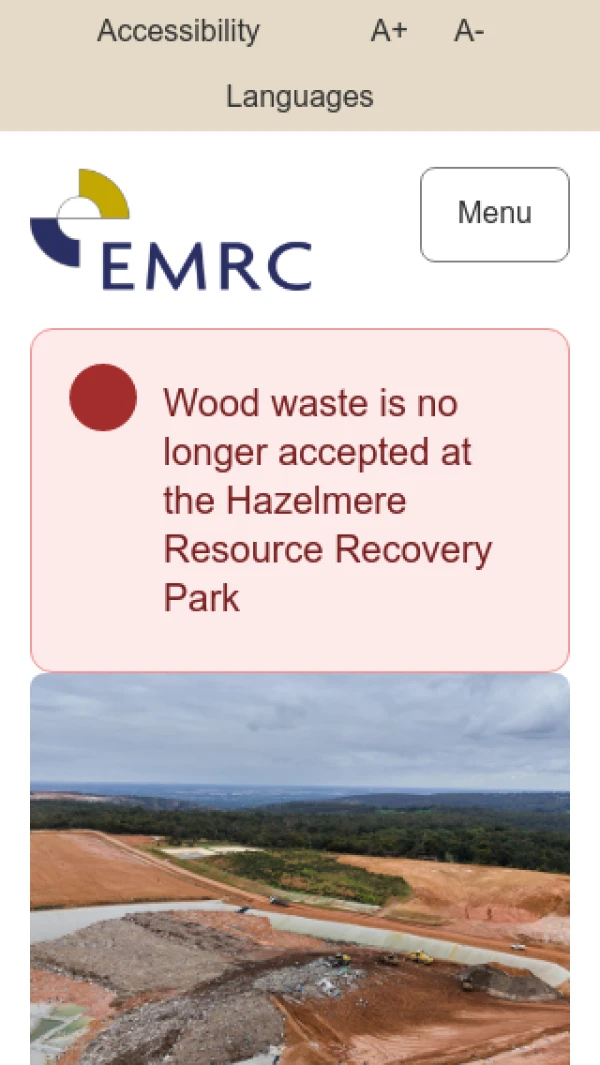The image size is (600, 1065).
Task: Open the Accessibility link
Action: pos(178,31)
